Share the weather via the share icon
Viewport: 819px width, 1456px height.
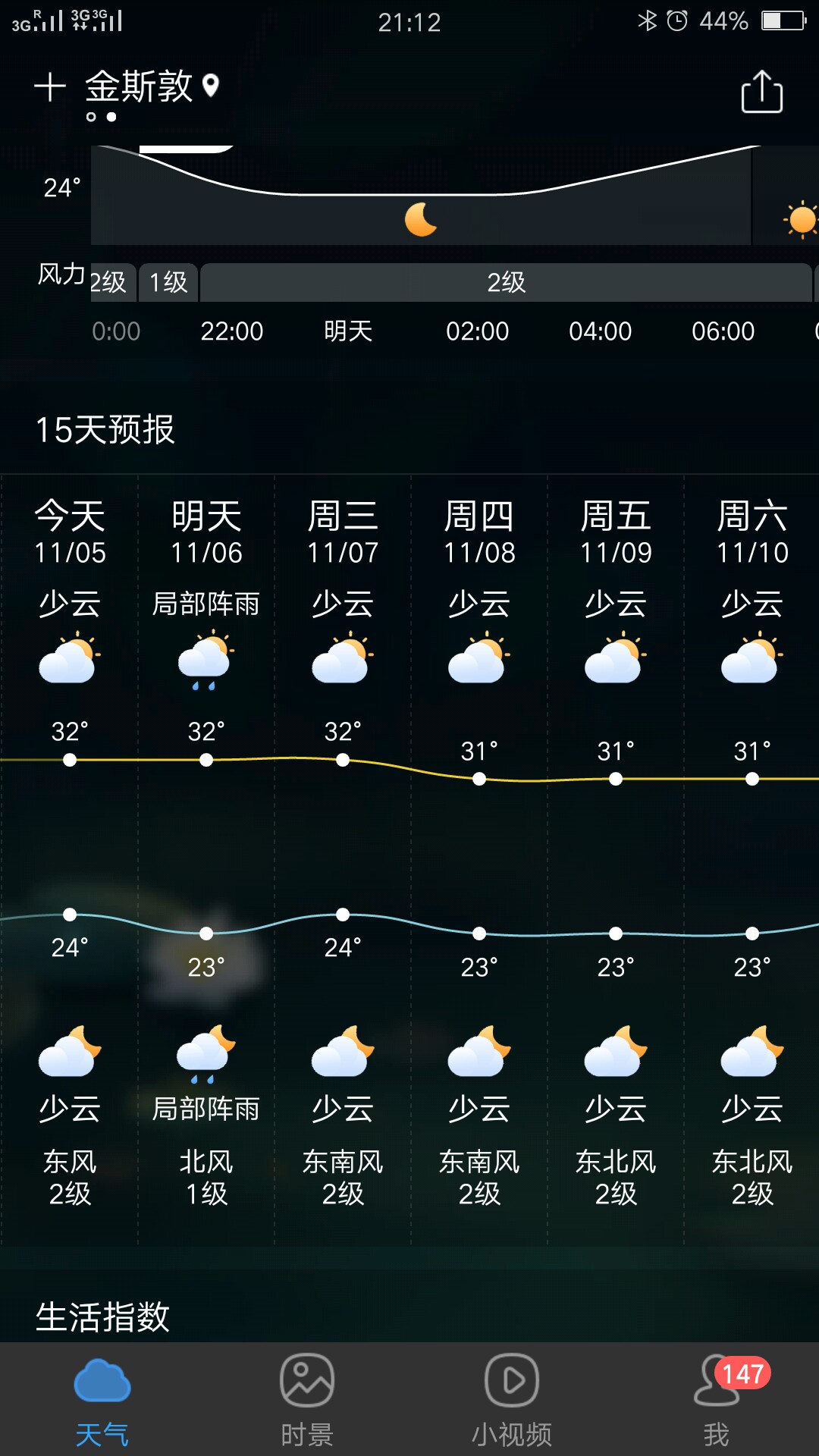click(761, 92)
